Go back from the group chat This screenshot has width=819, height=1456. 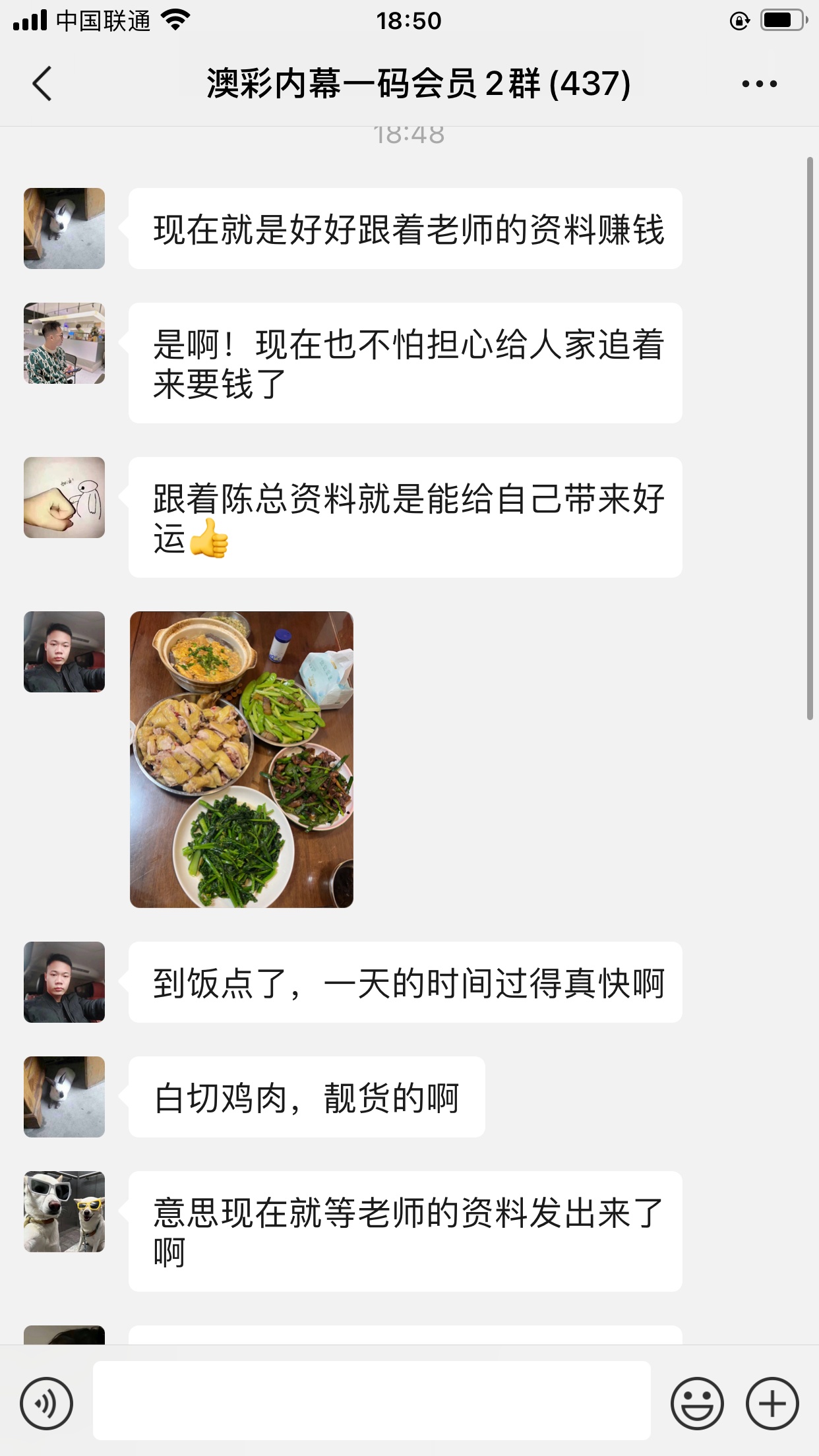[x=42, y=84]
